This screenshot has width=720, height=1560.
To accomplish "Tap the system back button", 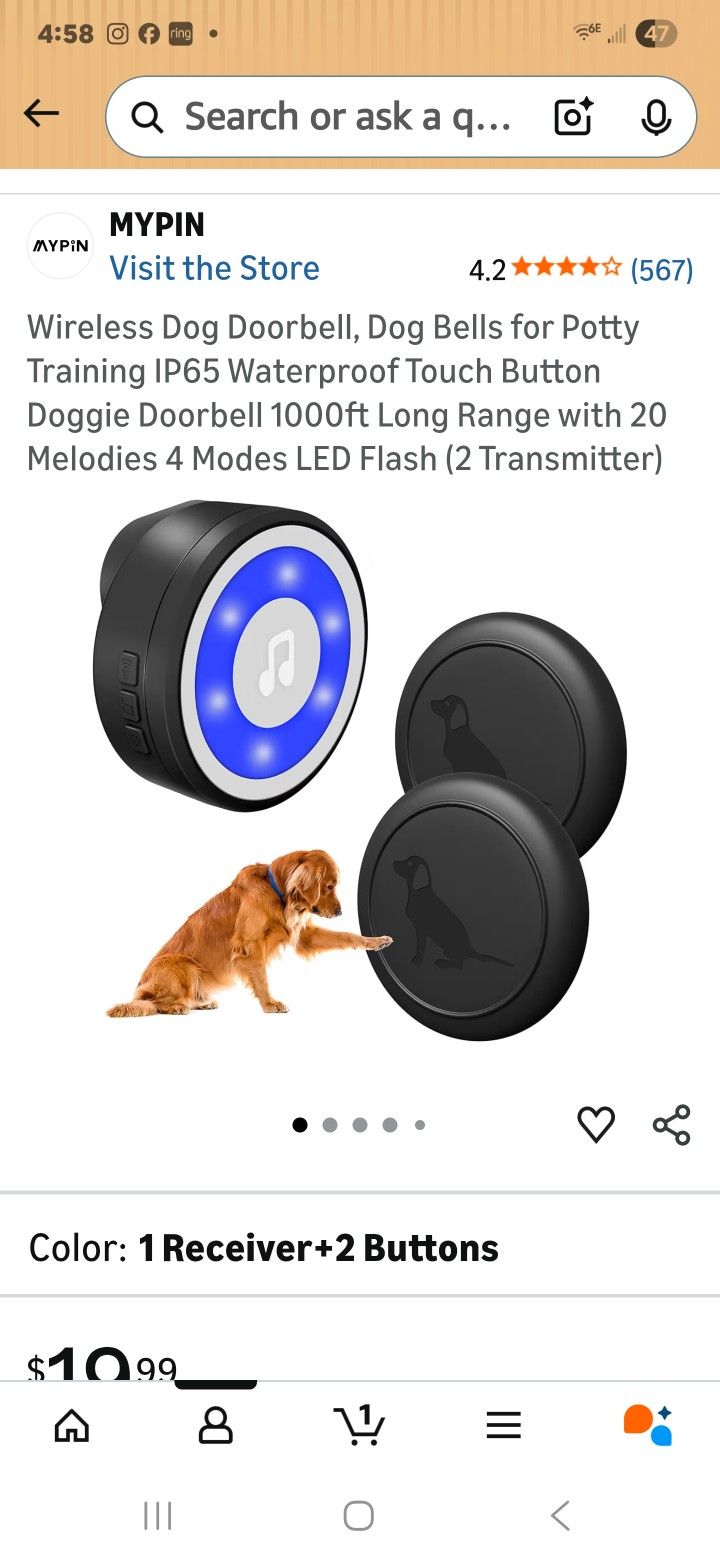I will pos(561,1516).
